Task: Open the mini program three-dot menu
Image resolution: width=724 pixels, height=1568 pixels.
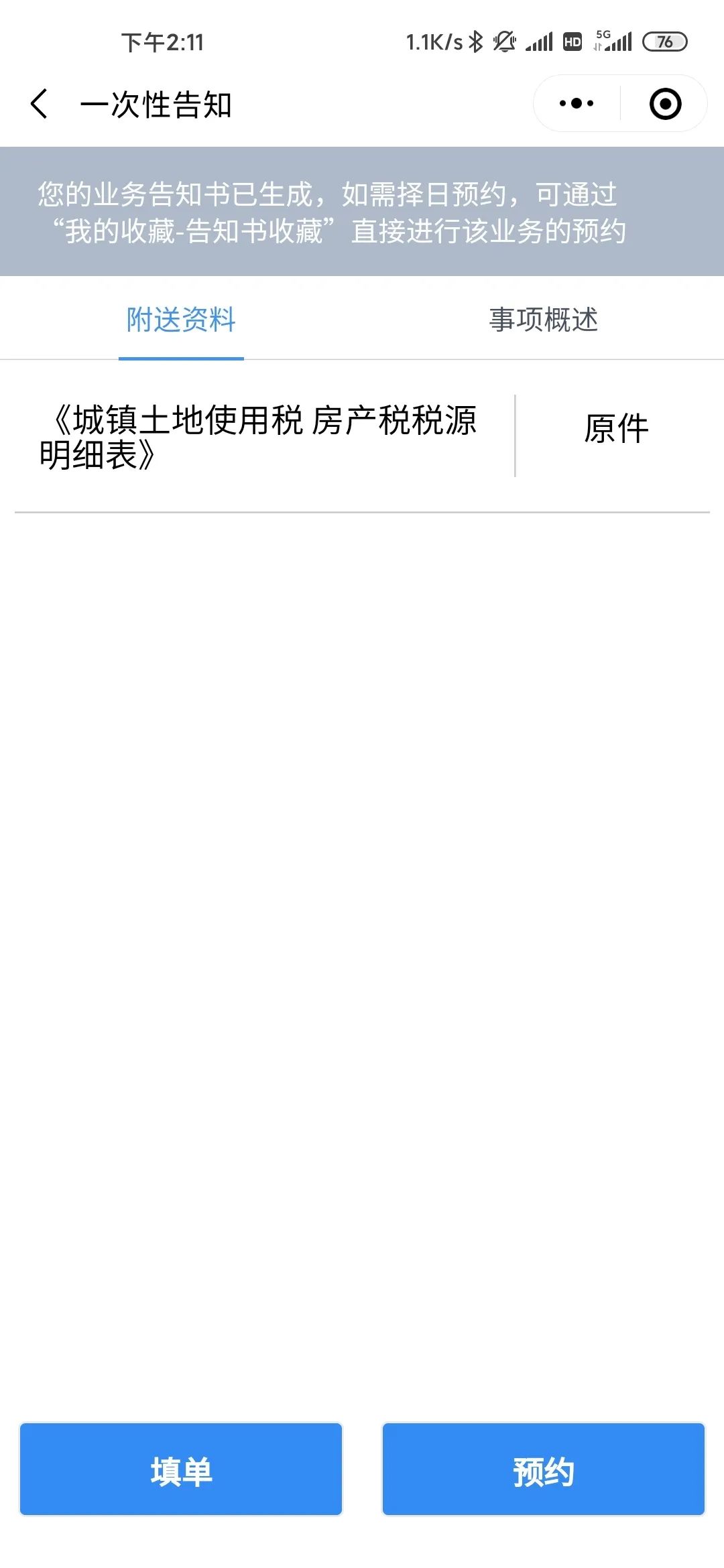Action: pyautogui.click(x=577, y=103)
